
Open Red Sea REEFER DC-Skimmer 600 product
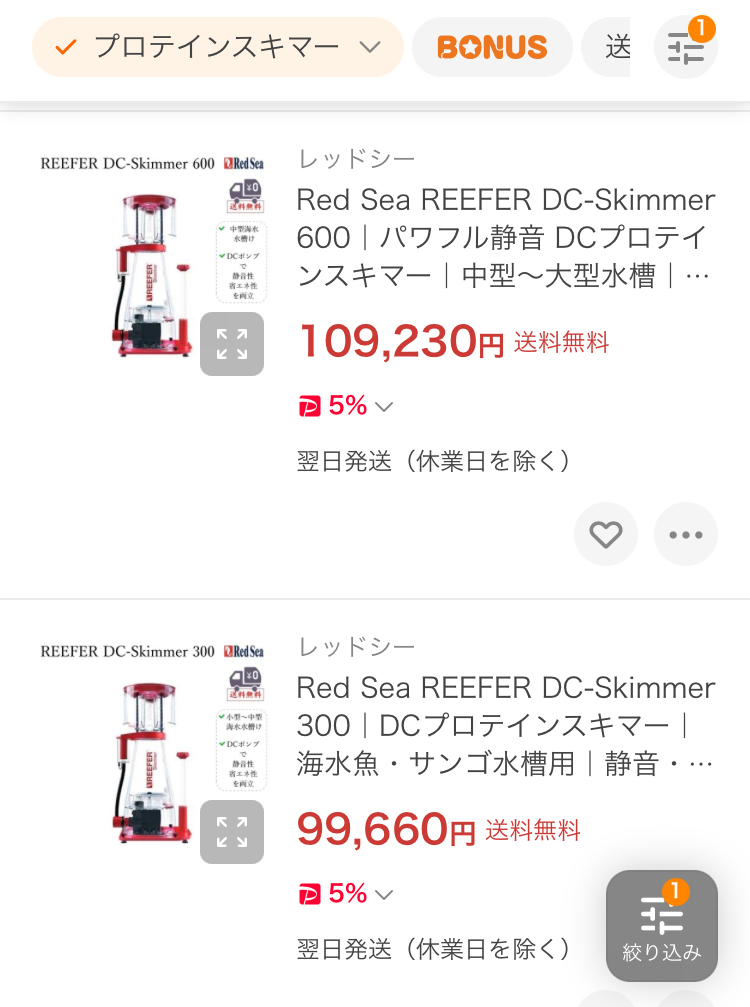(x=505, y=237)
